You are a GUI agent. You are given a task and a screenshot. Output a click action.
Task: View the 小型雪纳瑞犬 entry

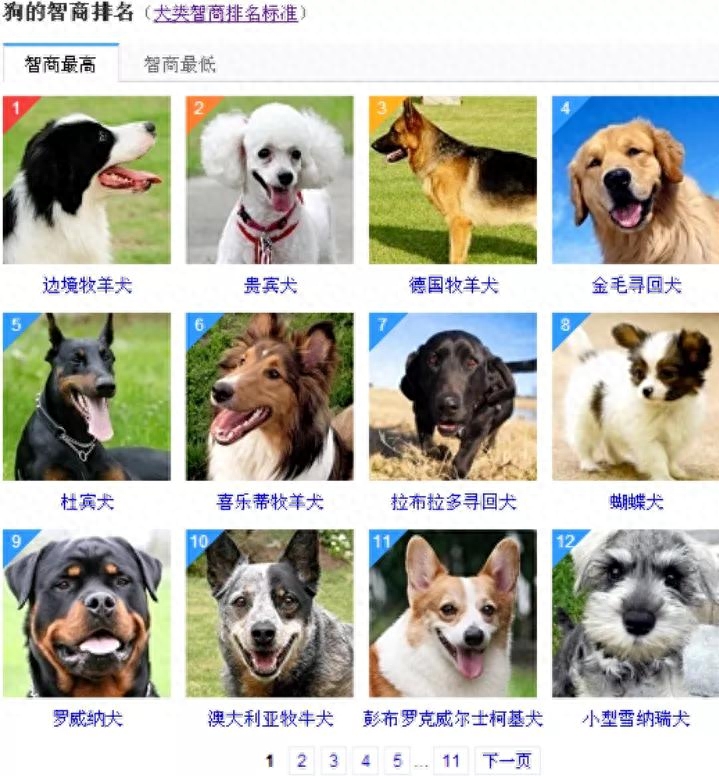click(636, 613)
